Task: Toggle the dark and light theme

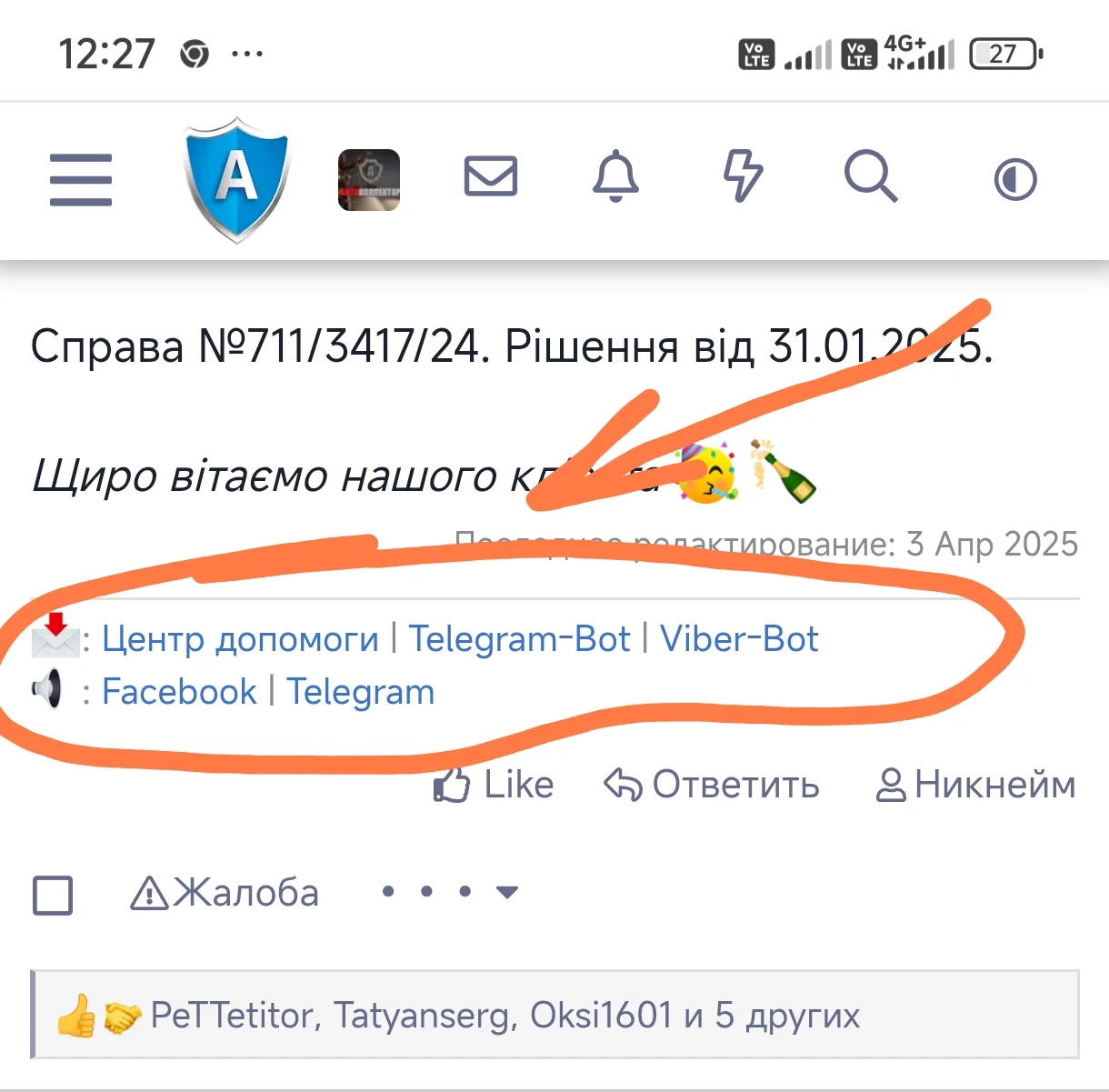Action: pyautogui.click(x=1014, y=179)
